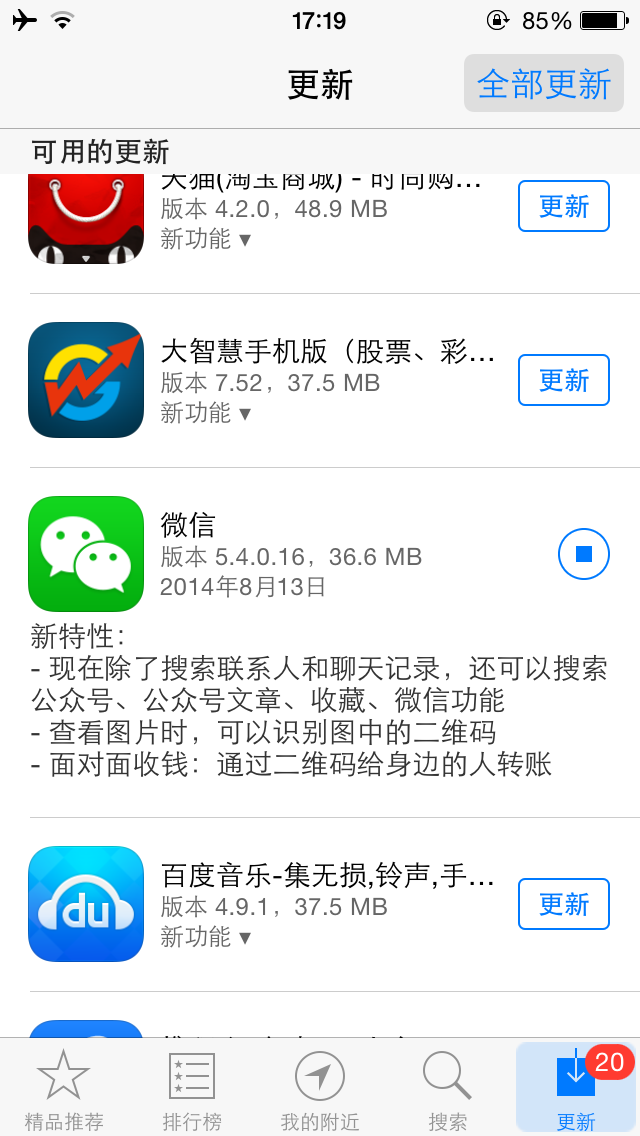
Task: Update the 天猫 app
Action: [x=564, y=206]
